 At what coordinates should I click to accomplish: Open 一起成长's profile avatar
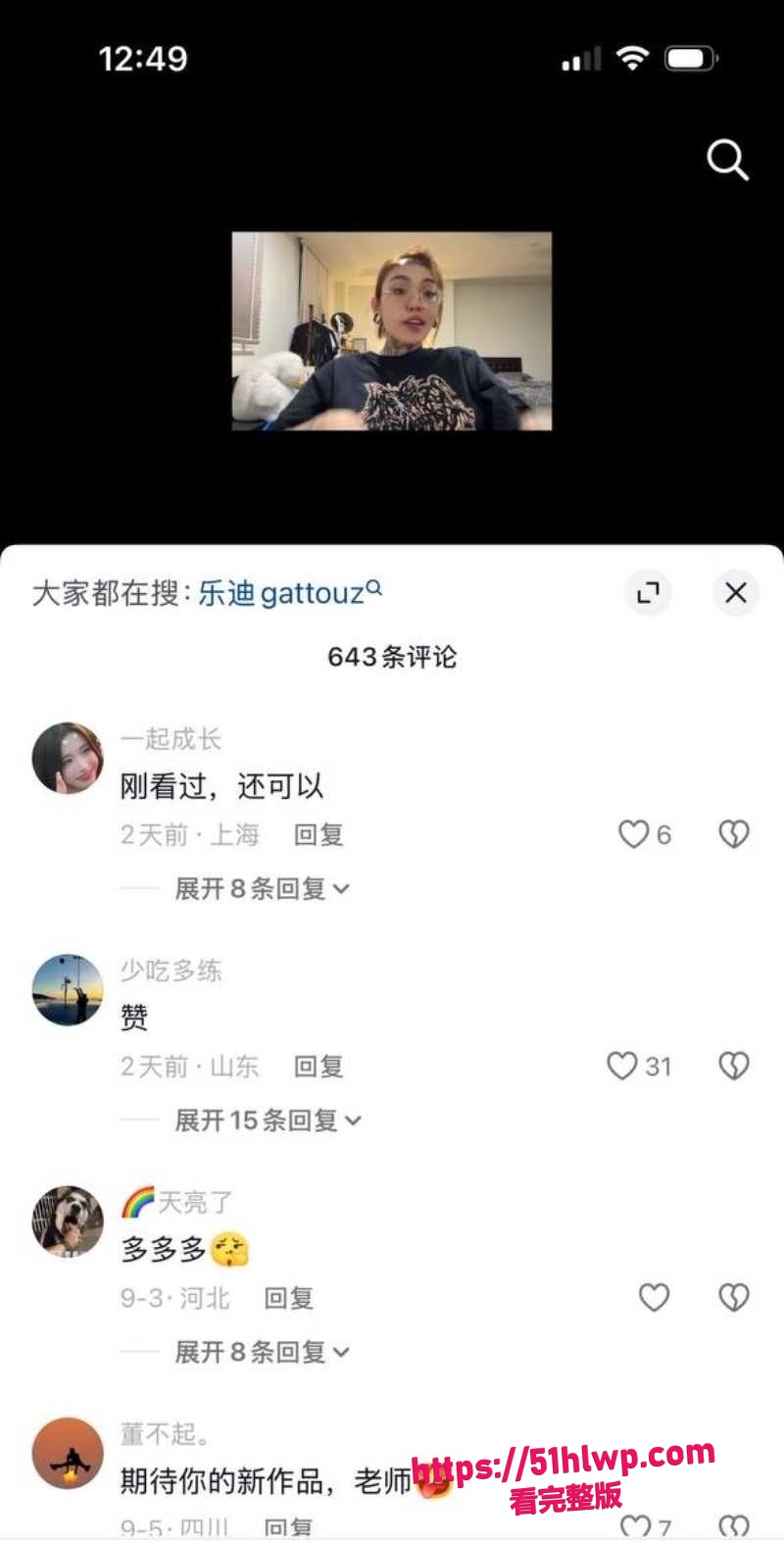click(x=68, y=758)
